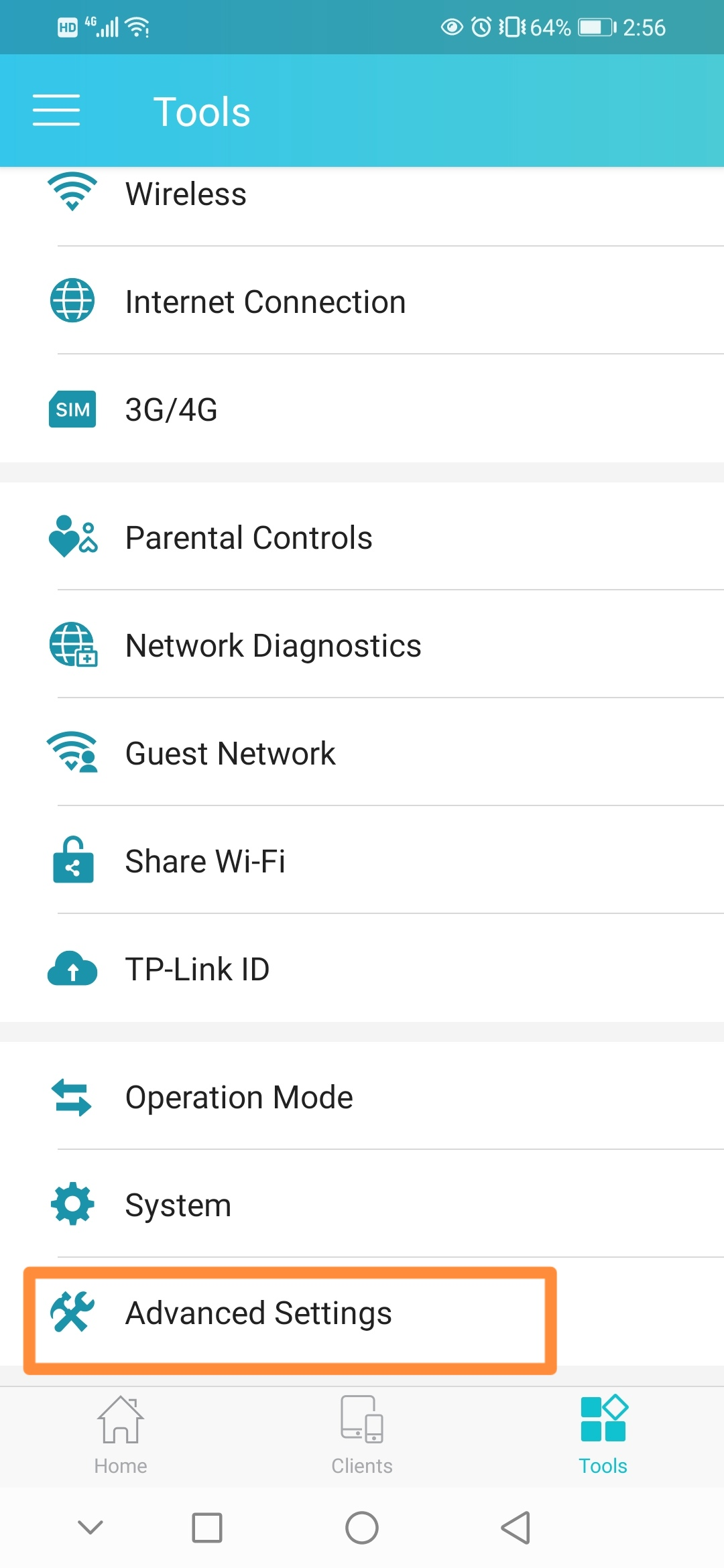Open Internet Connection

pos(362,301)
